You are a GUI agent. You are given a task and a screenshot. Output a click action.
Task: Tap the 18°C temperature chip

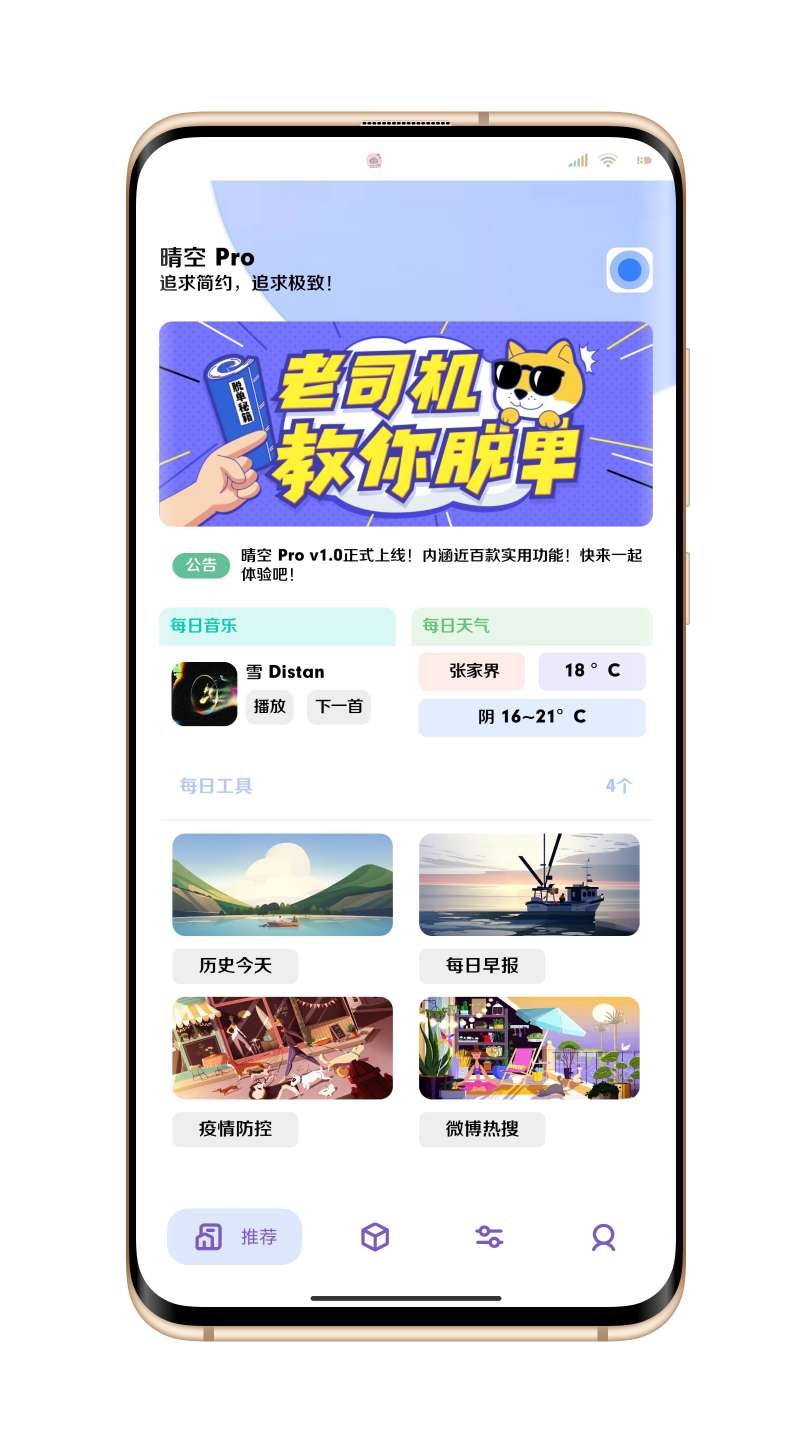click(591, 670)
